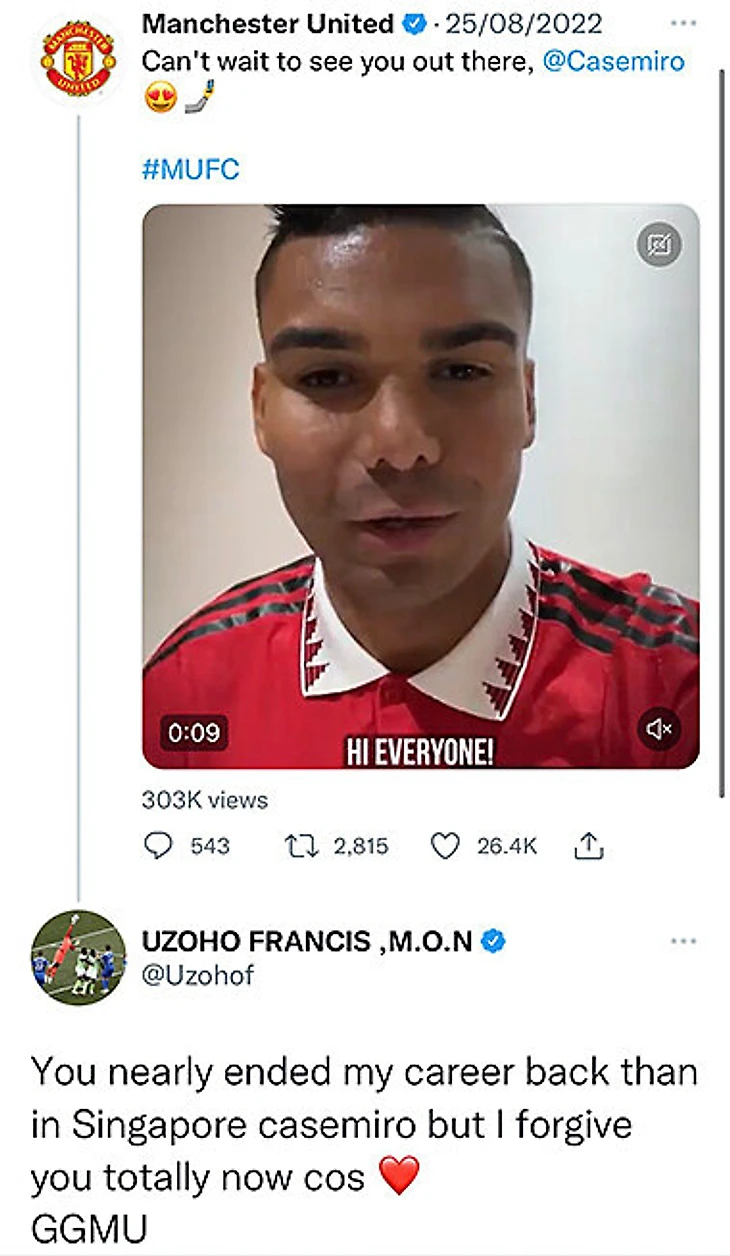View the @Uzohof profile handle
This screenshot has height=1256, width=730.
(x=198, y=974)
